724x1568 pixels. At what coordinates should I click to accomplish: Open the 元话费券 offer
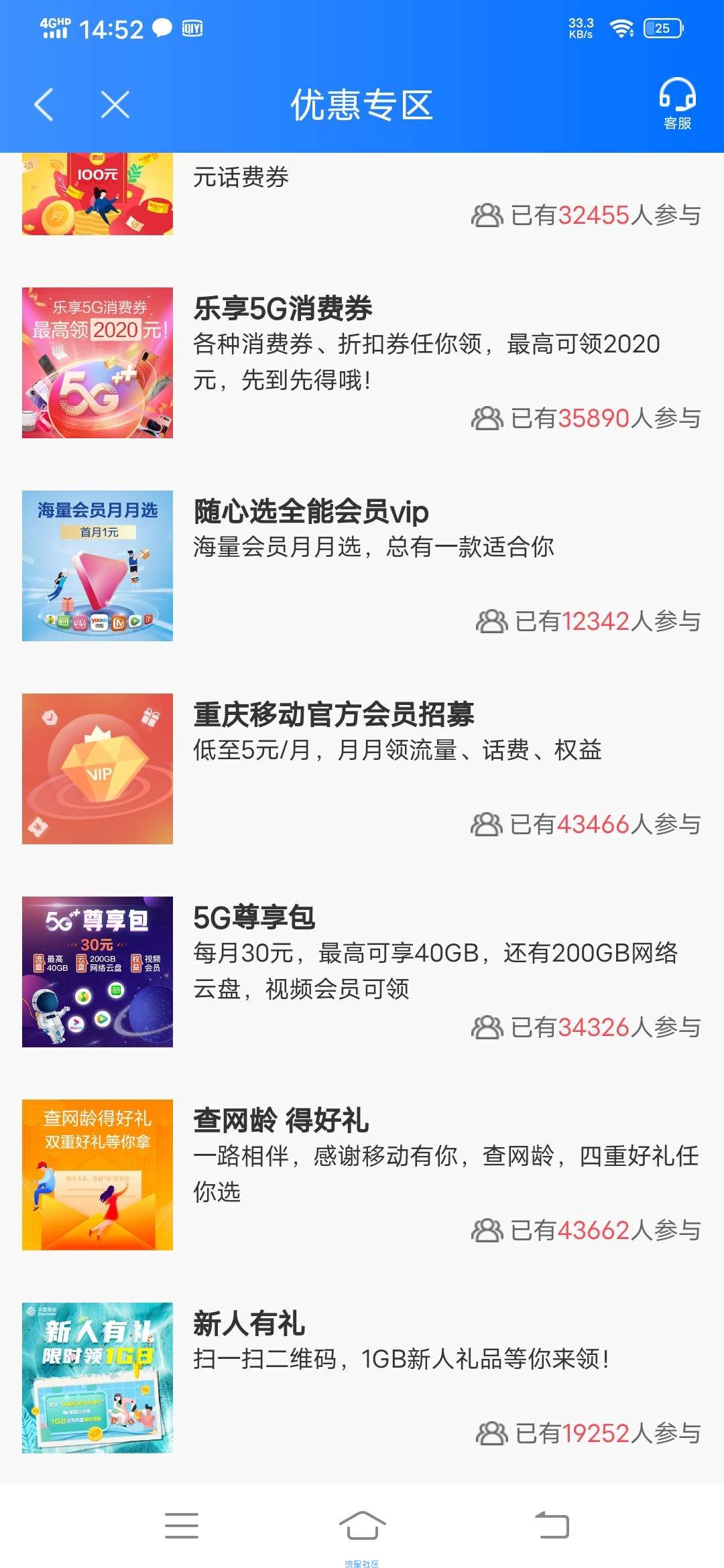(x=362, y=196)
